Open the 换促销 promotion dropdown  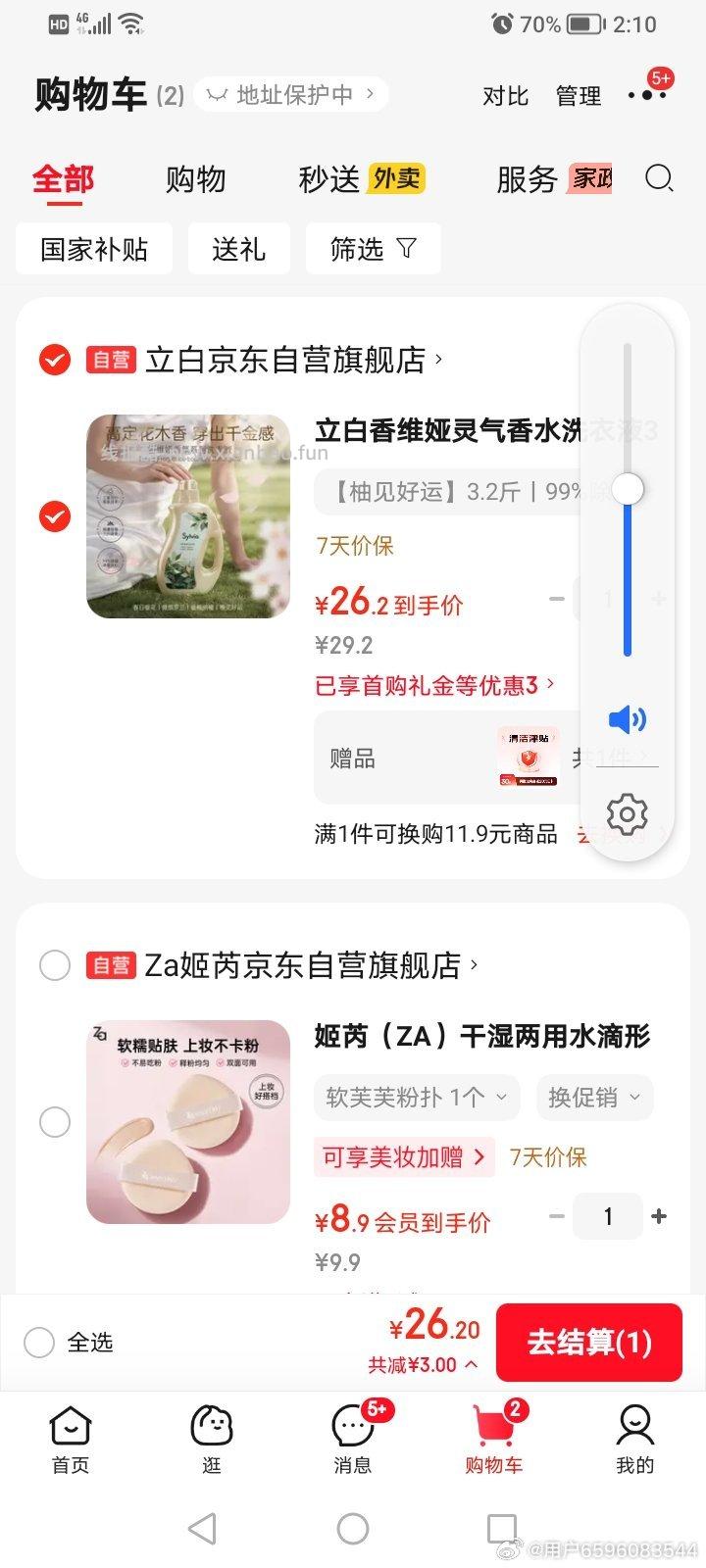pyautogui.click(x=594, y=1098)
